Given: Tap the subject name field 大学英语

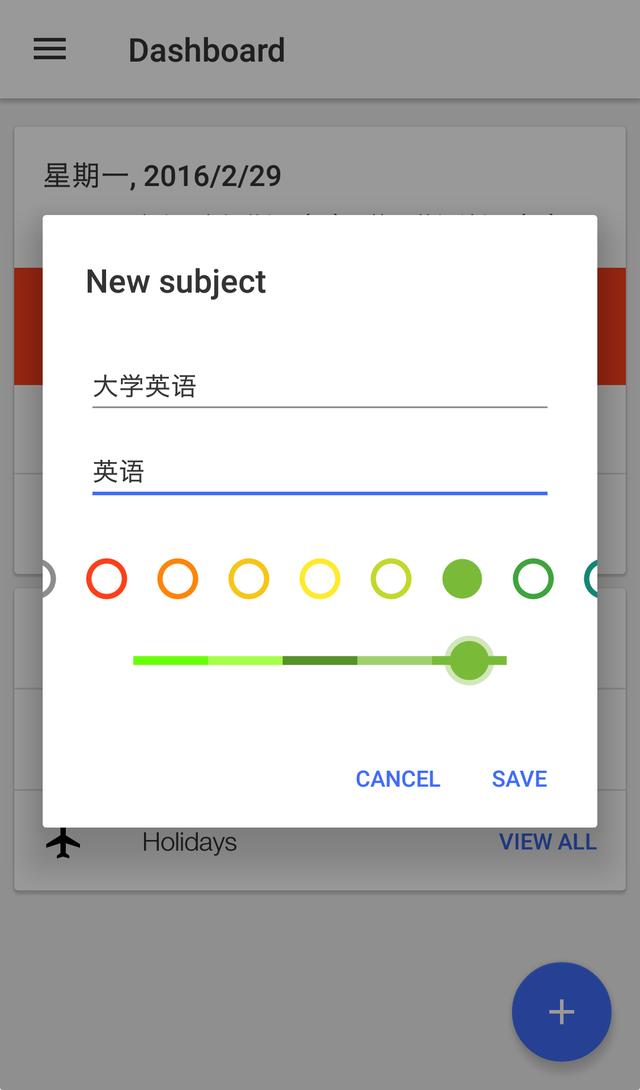Looking at the screenshot, I should tap(320, 387).
